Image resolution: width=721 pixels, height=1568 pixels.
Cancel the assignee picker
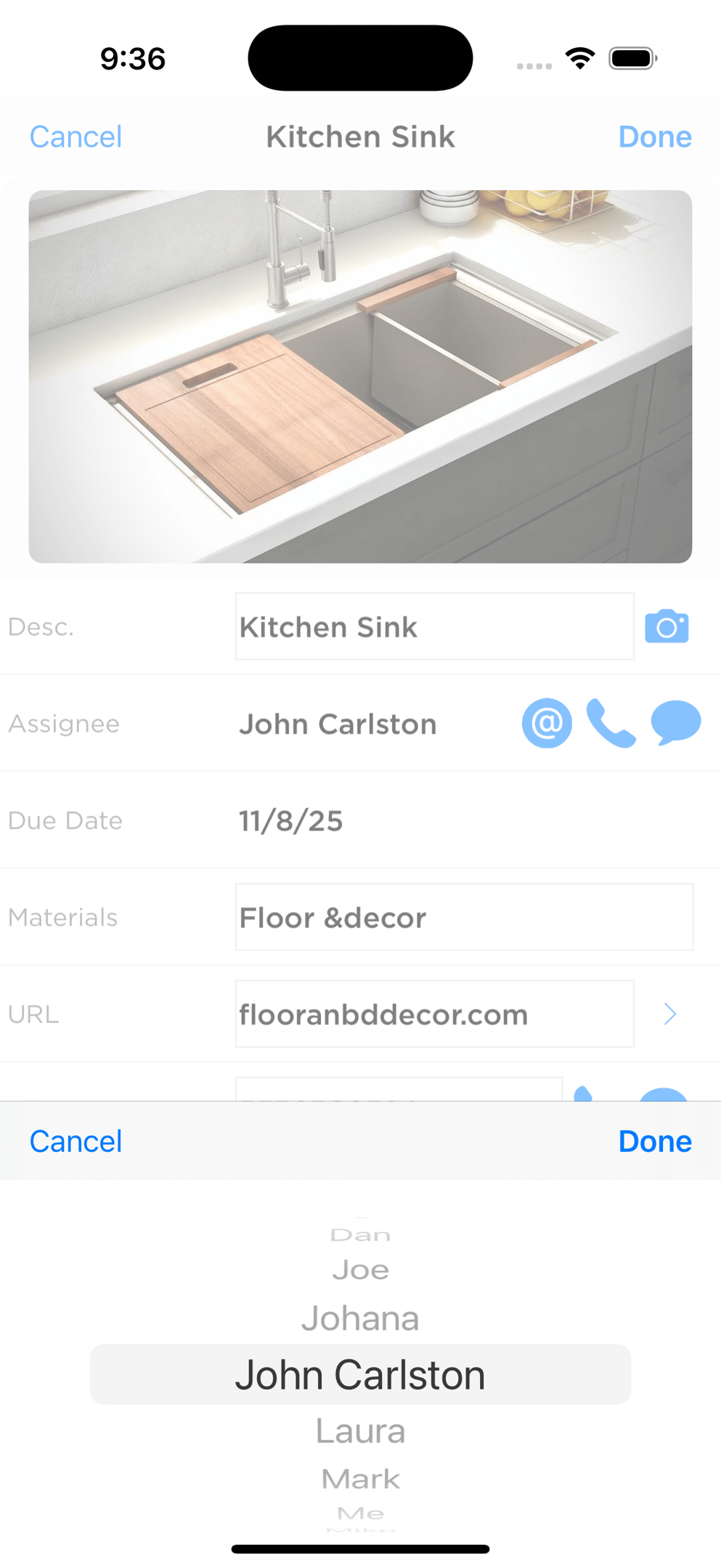coord(76,1141)
